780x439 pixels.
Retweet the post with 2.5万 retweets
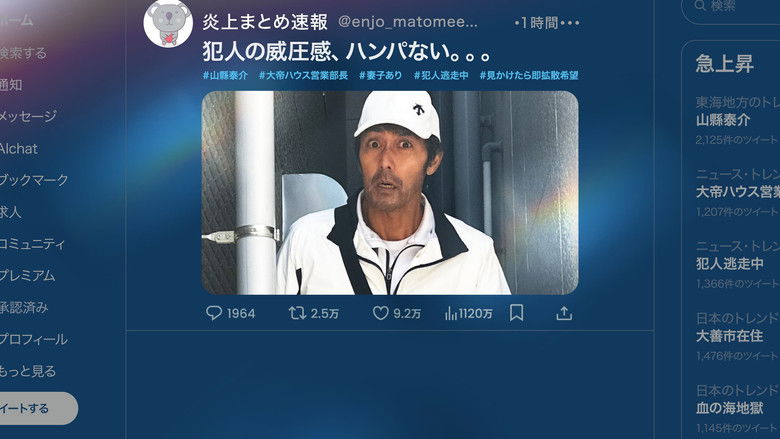[297, 313]
